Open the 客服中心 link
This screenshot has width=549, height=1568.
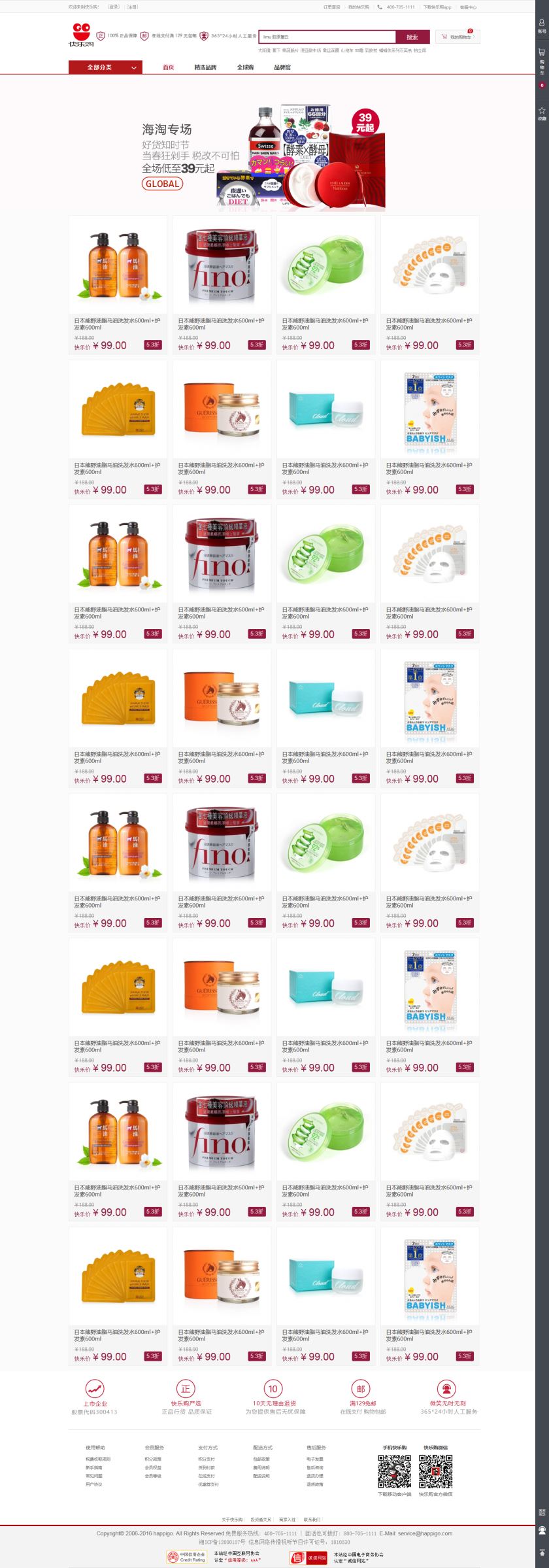coord(468,7)
